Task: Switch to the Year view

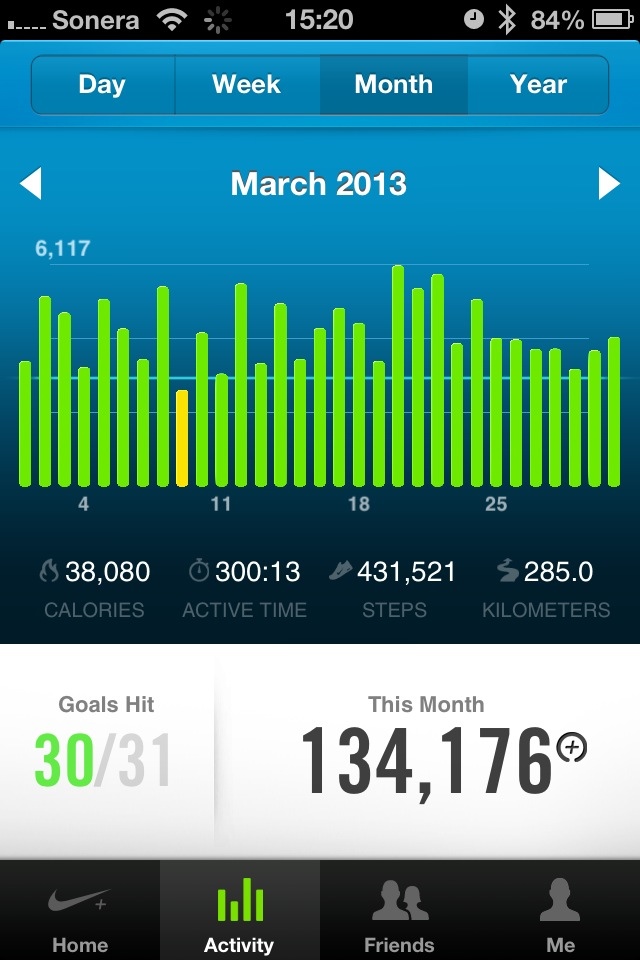Action: [x=538, y=85]
